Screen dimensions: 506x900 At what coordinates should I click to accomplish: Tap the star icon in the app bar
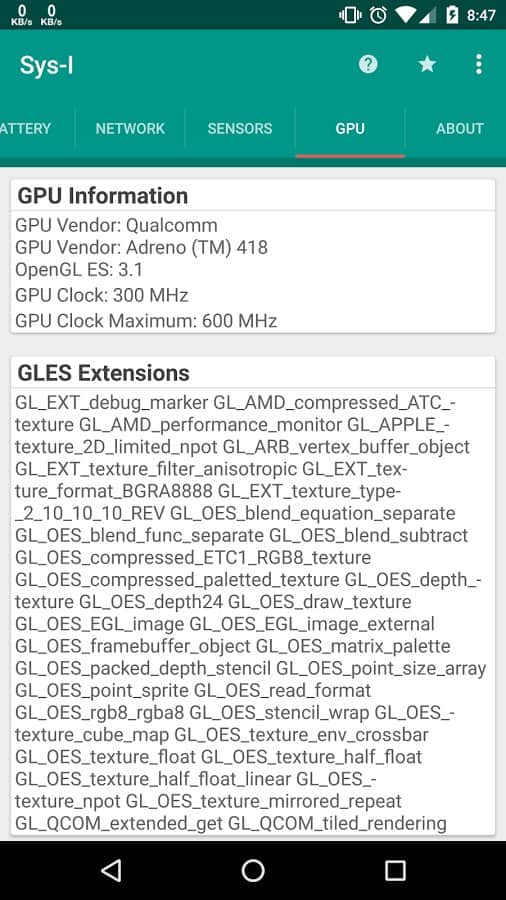pos(427,64)
